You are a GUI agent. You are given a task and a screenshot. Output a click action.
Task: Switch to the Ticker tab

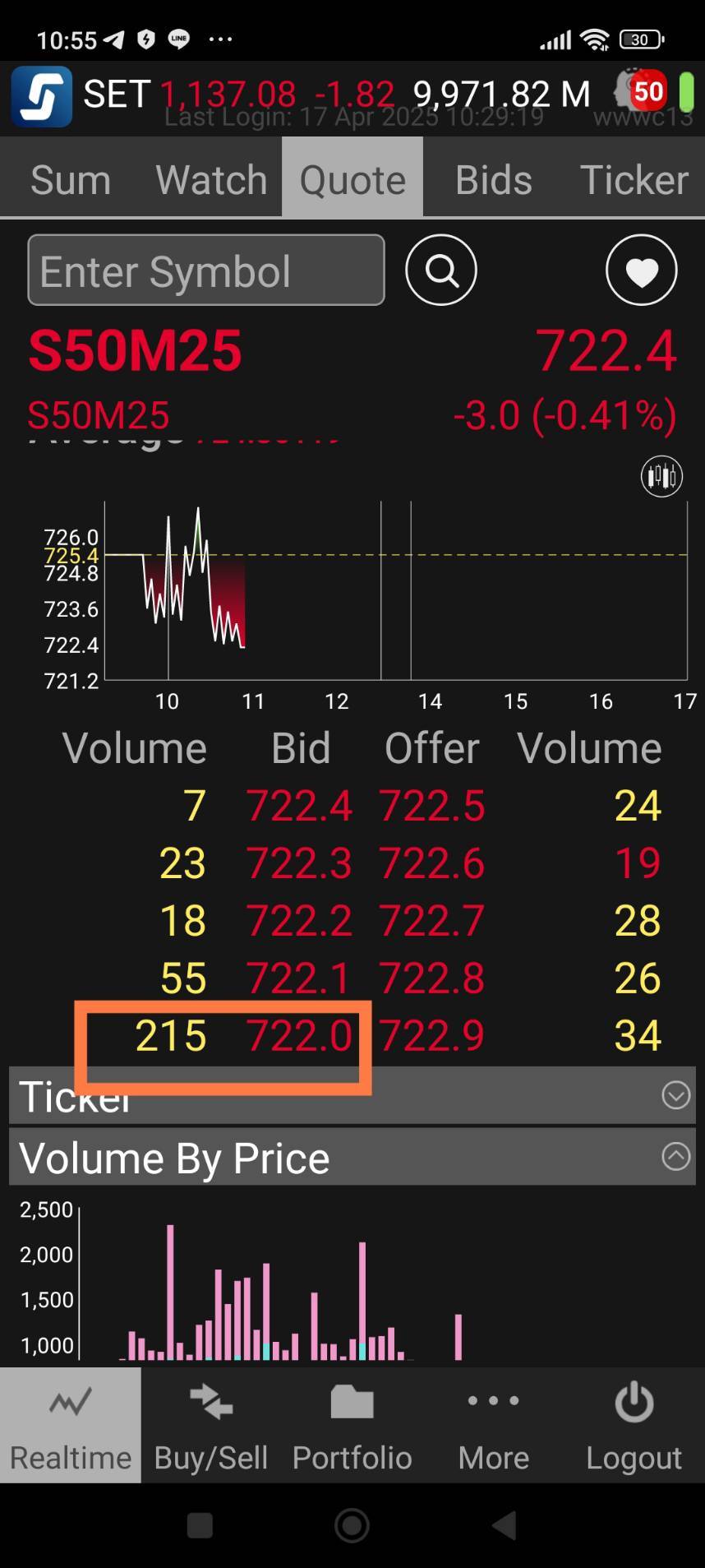(634, 178)
